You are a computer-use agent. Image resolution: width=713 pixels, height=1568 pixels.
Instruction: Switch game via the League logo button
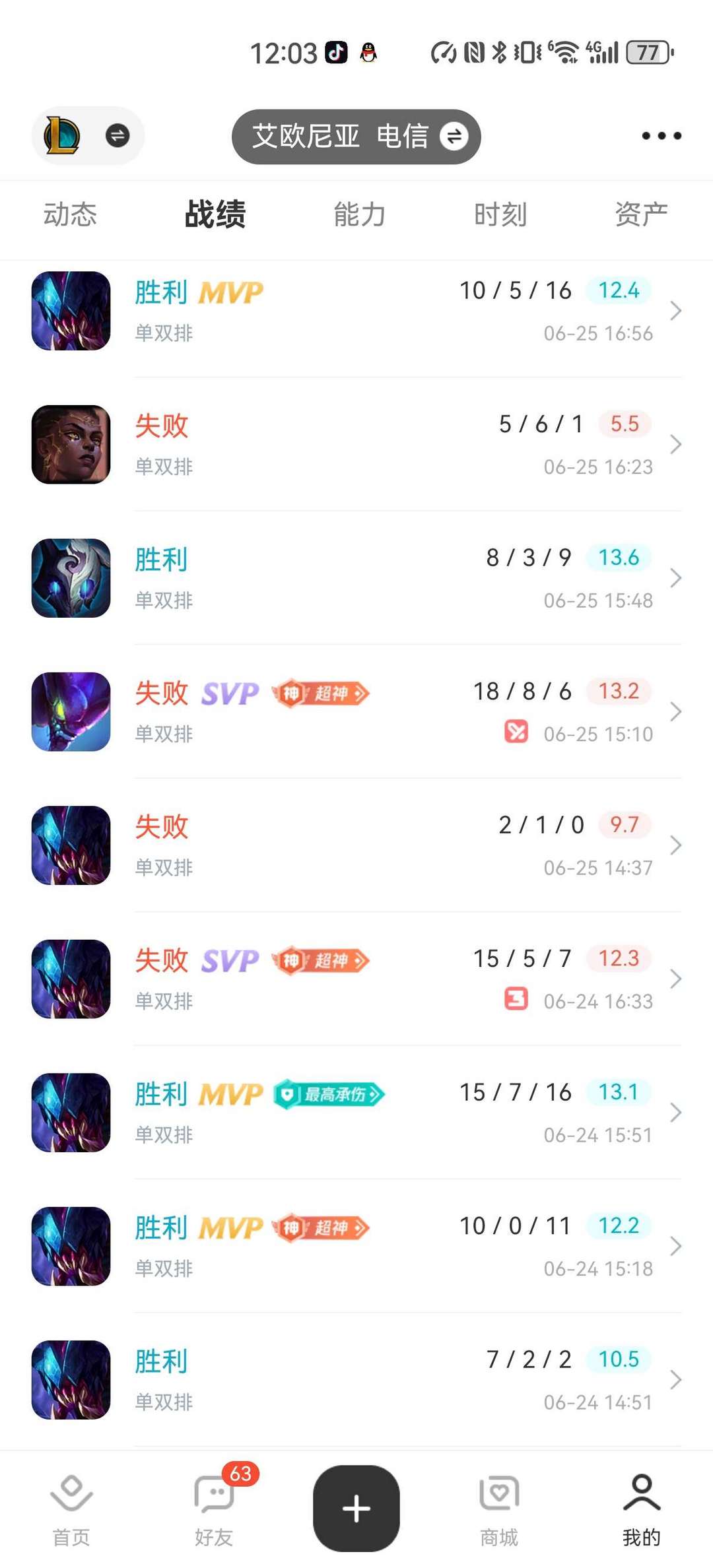88,136
